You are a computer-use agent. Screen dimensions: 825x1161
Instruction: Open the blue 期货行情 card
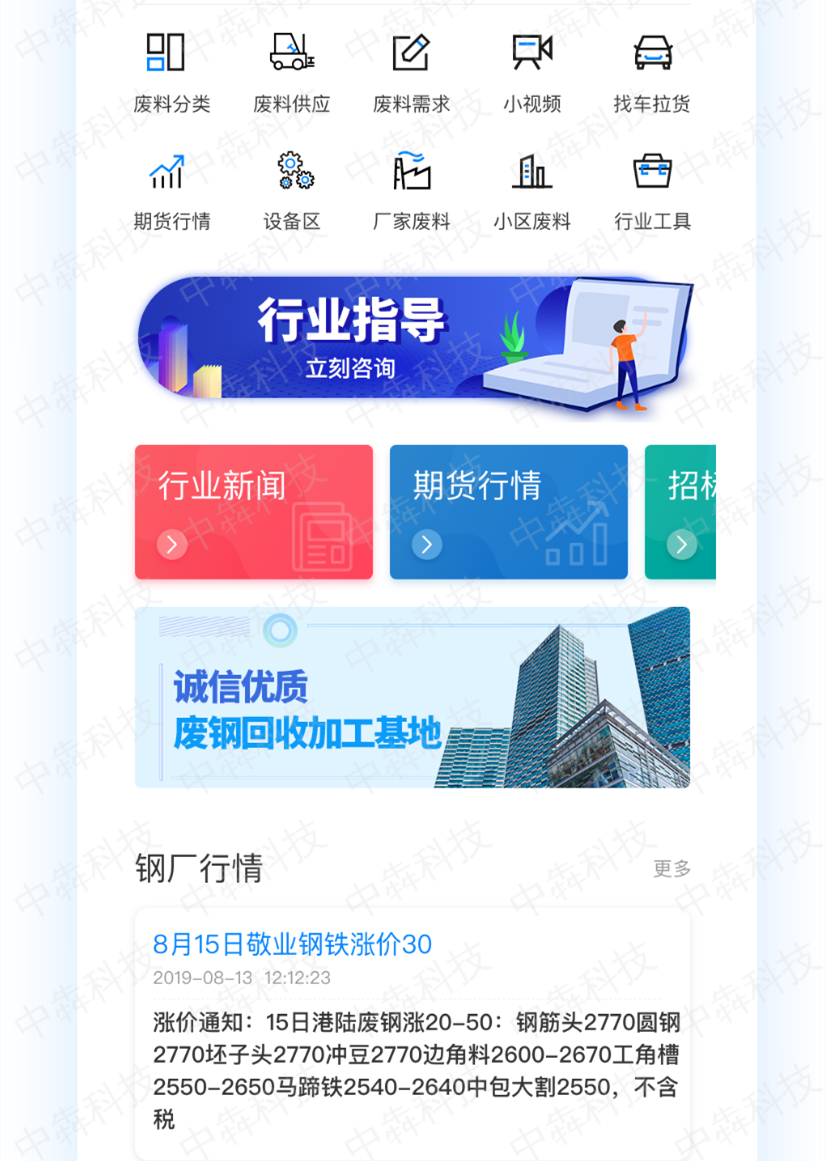pyautogui.click(x=508, y=512)
